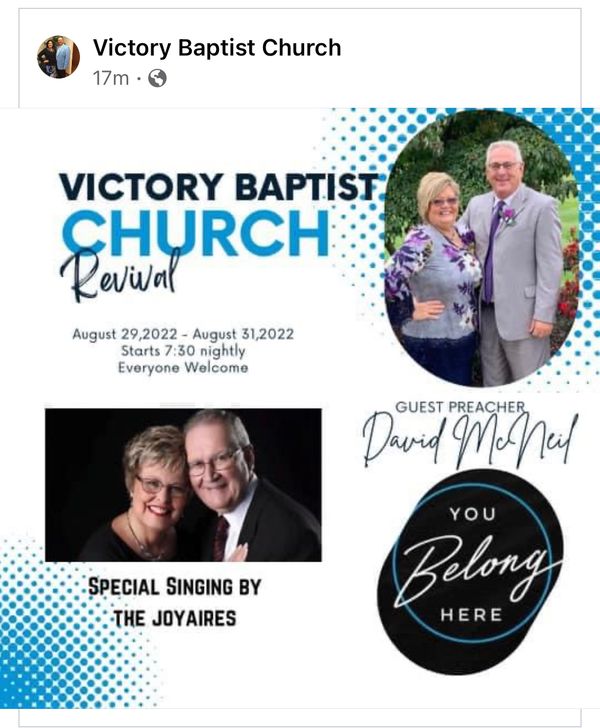The image size is (600, 728).
Task: Tap the Victory Baptist Church page name
Action: tap(217, 47)
